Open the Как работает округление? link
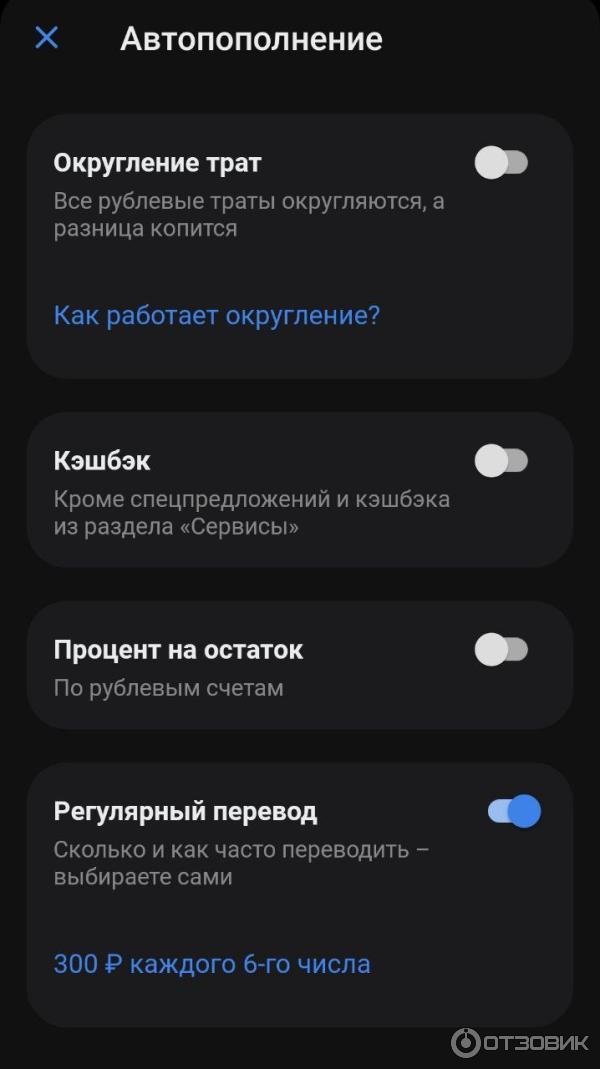Viewport: 600px width, 1069px height. (217, 316)
